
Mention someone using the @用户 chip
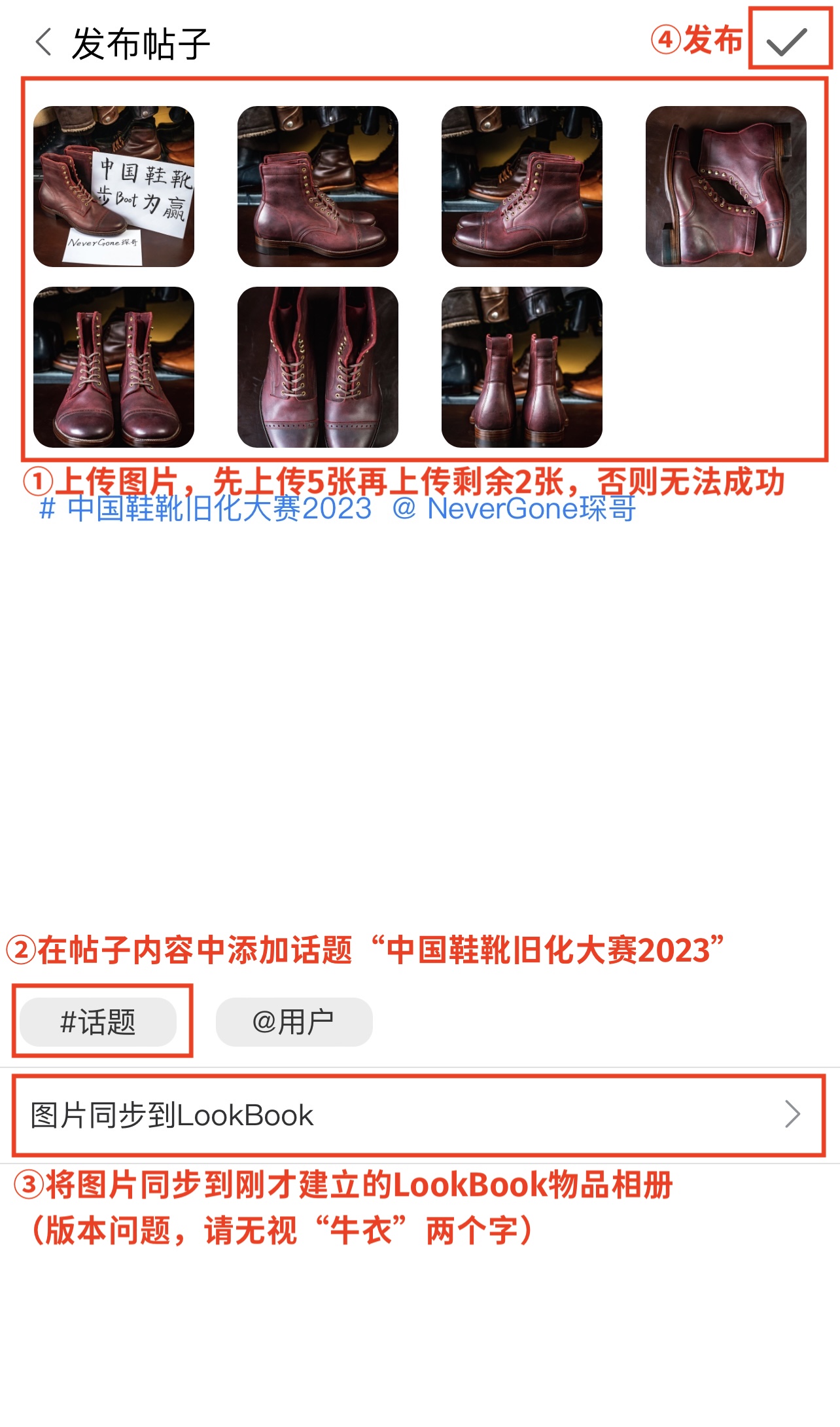(x=294, y=1022)
